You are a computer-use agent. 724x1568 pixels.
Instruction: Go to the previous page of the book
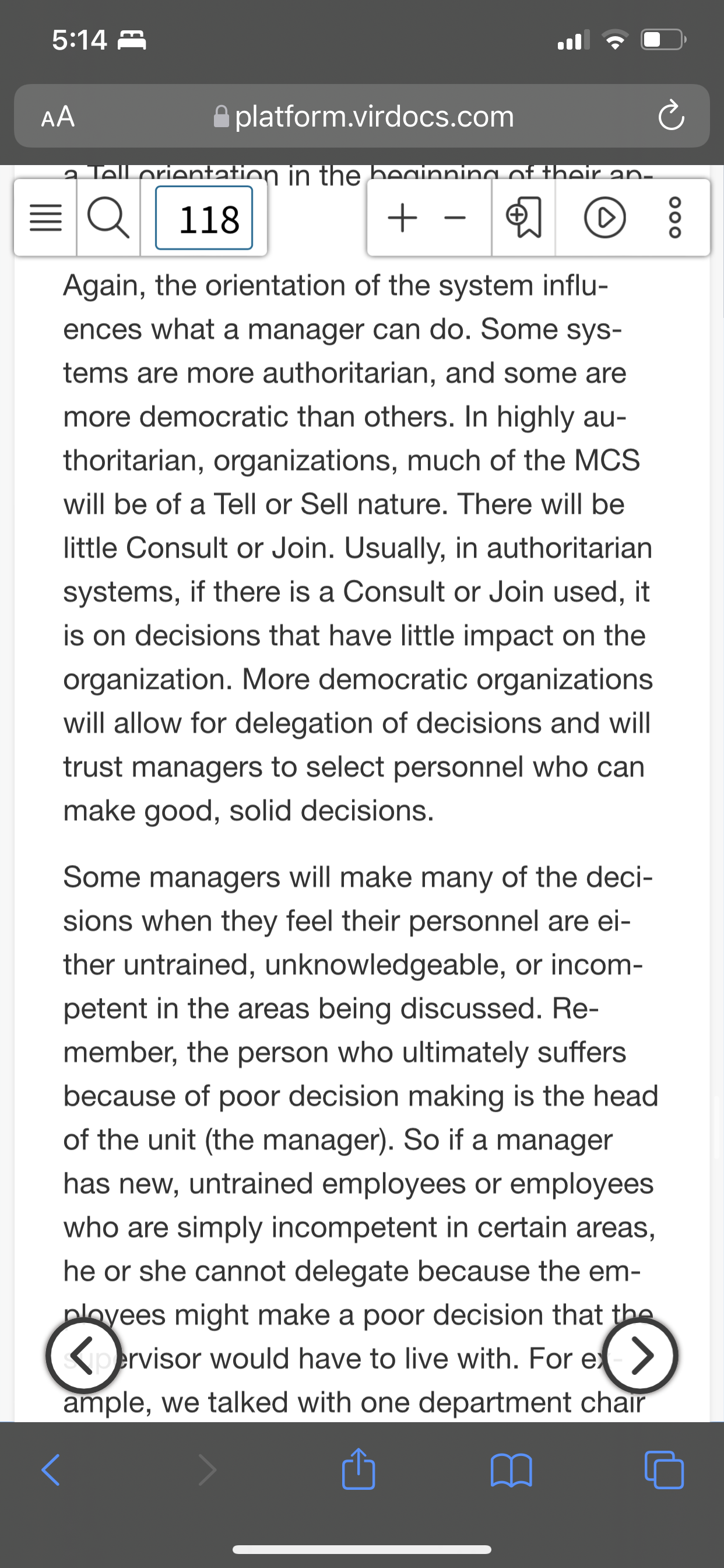point(85,1355)
